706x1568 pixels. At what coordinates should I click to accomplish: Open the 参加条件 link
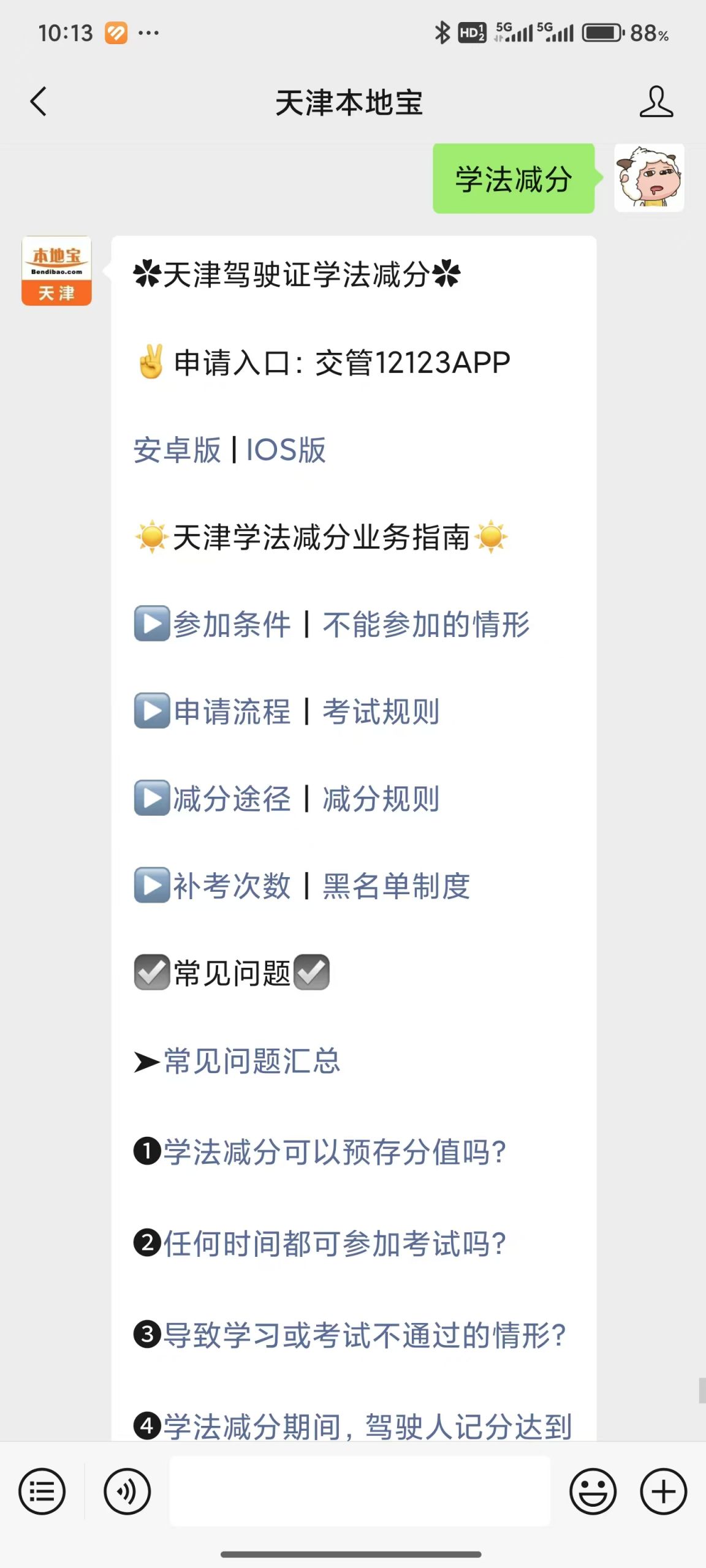point(232,625)
